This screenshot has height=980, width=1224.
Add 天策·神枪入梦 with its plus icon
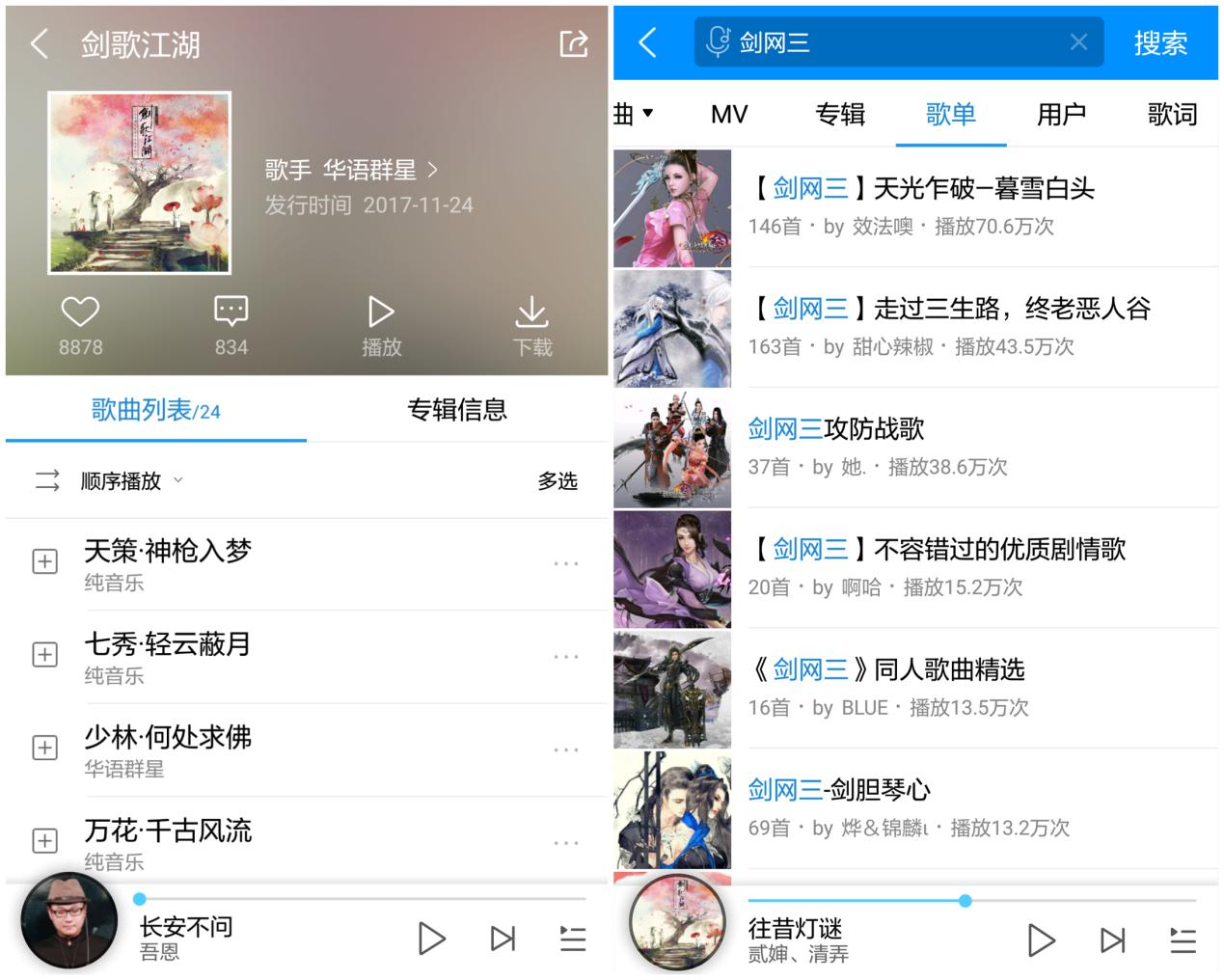(44, 562)
